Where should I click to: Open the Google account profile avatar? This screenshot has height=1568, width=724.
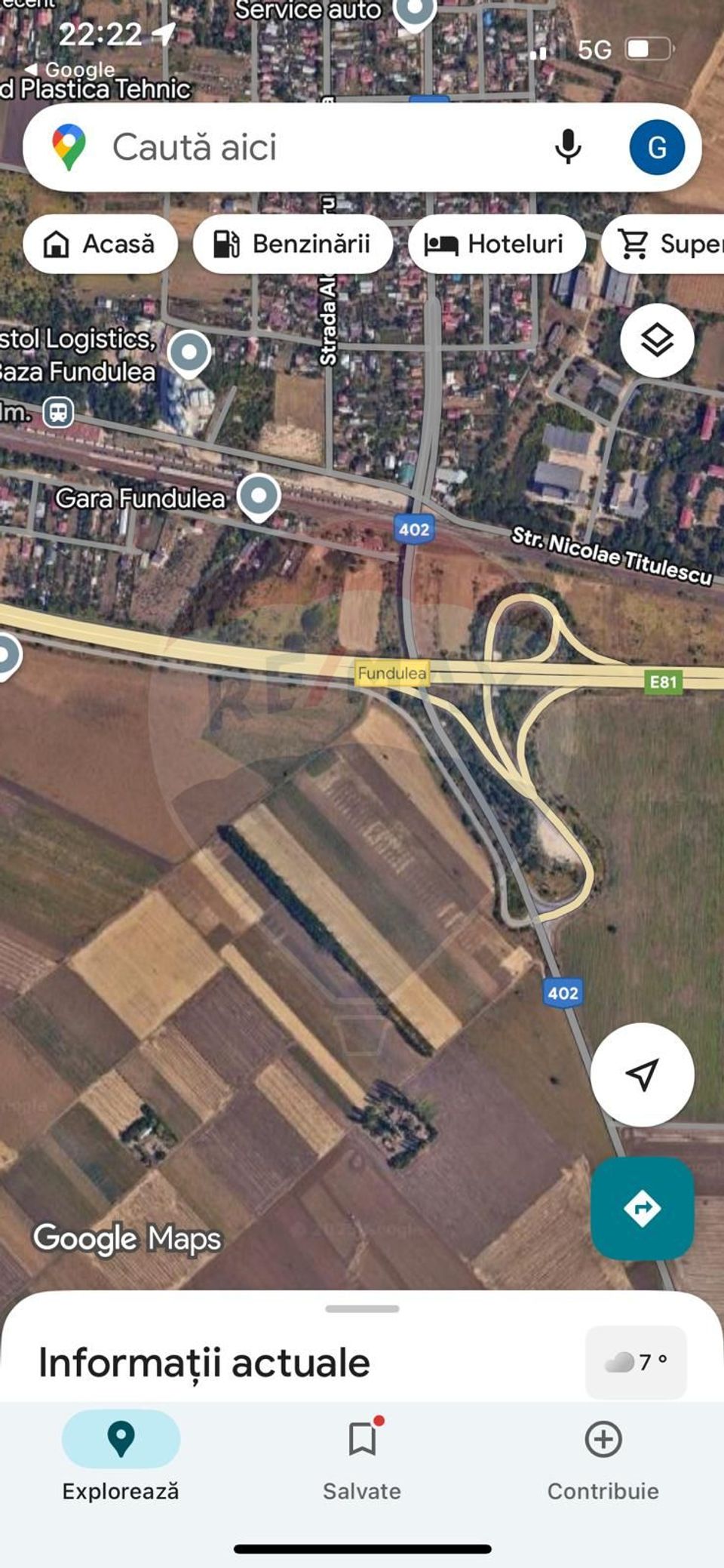coord(658,147)
